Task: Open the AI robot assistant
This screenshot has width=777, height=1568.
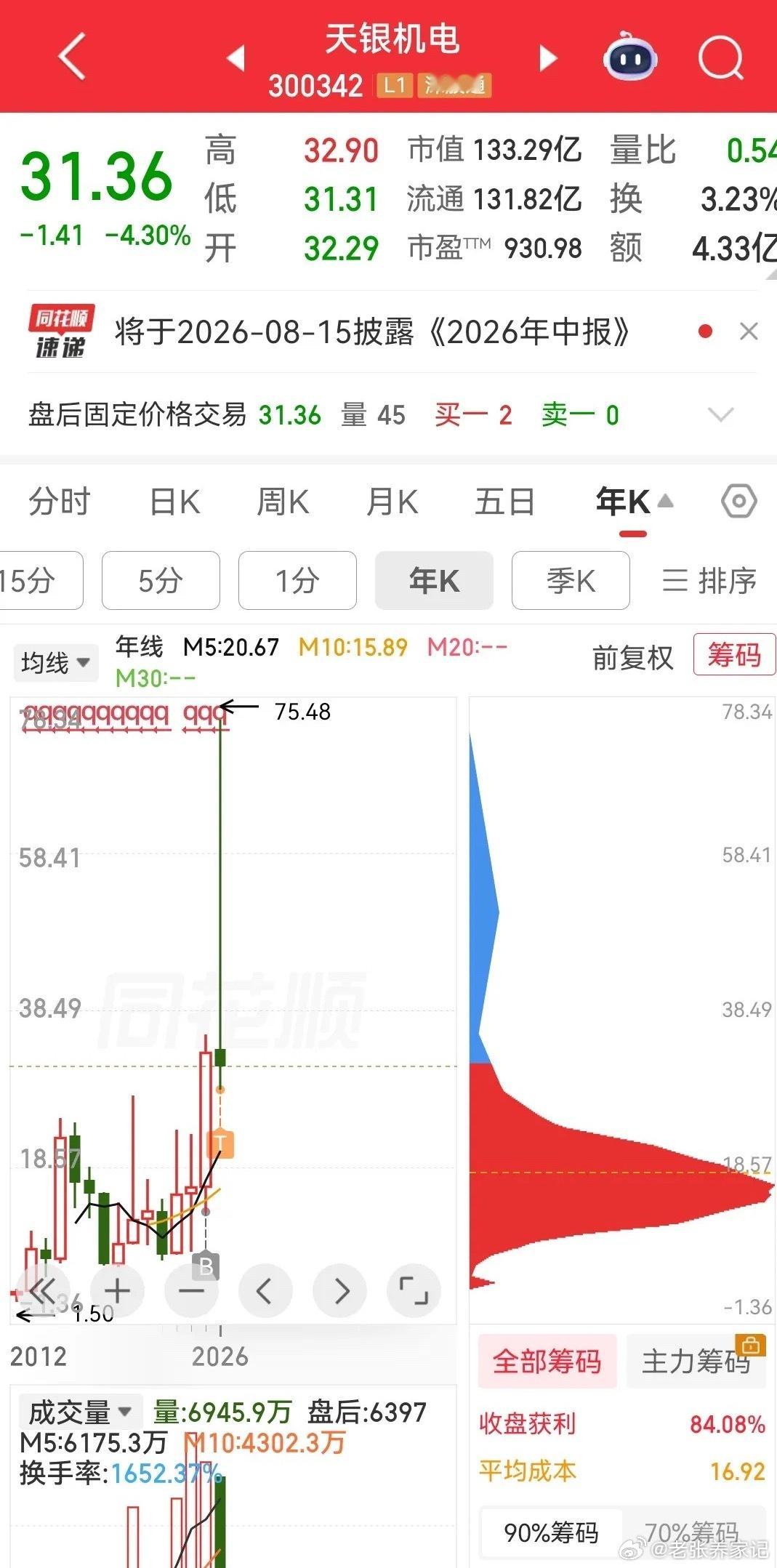Action: pos(629,56)
